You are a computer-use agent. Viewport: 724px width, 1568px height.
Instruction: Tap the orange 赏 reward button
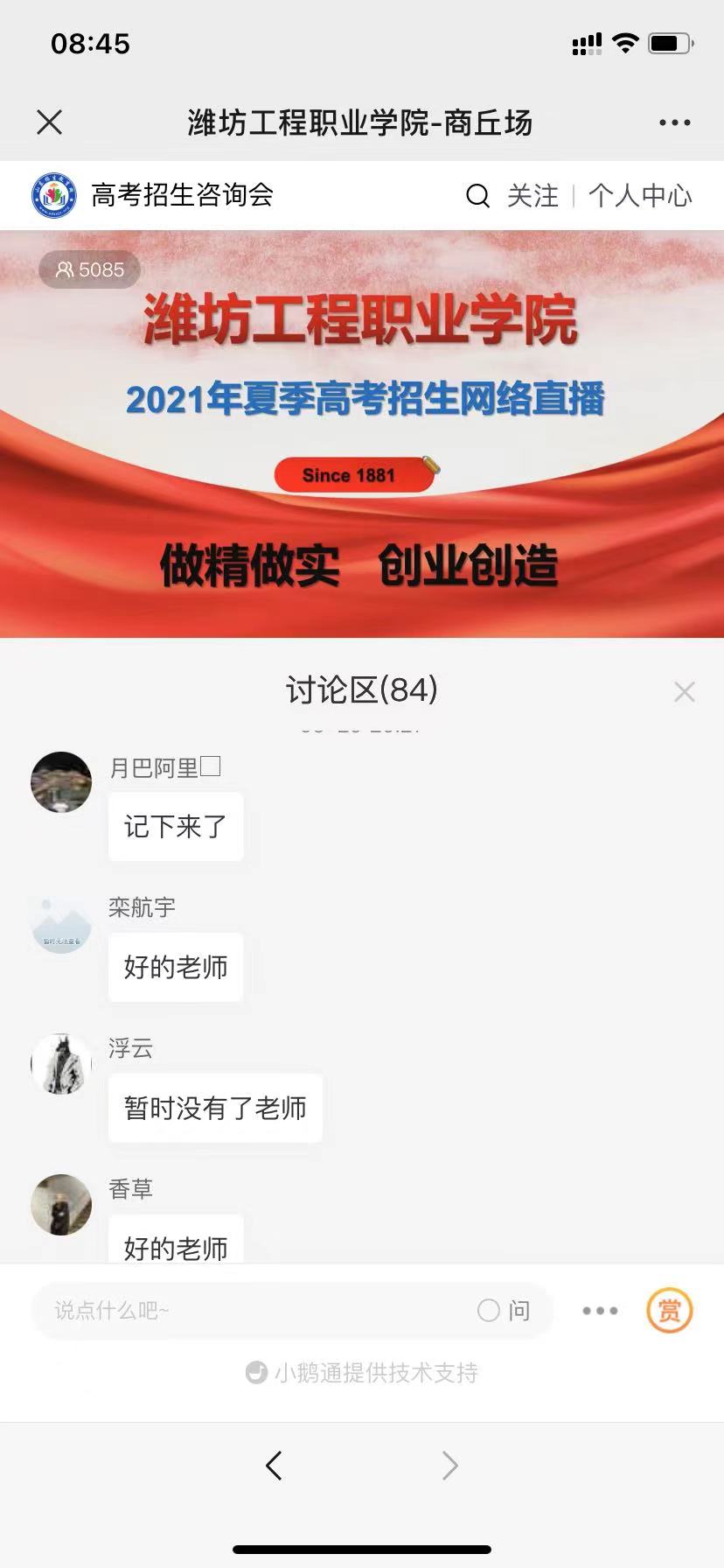tap(669, 1311)
